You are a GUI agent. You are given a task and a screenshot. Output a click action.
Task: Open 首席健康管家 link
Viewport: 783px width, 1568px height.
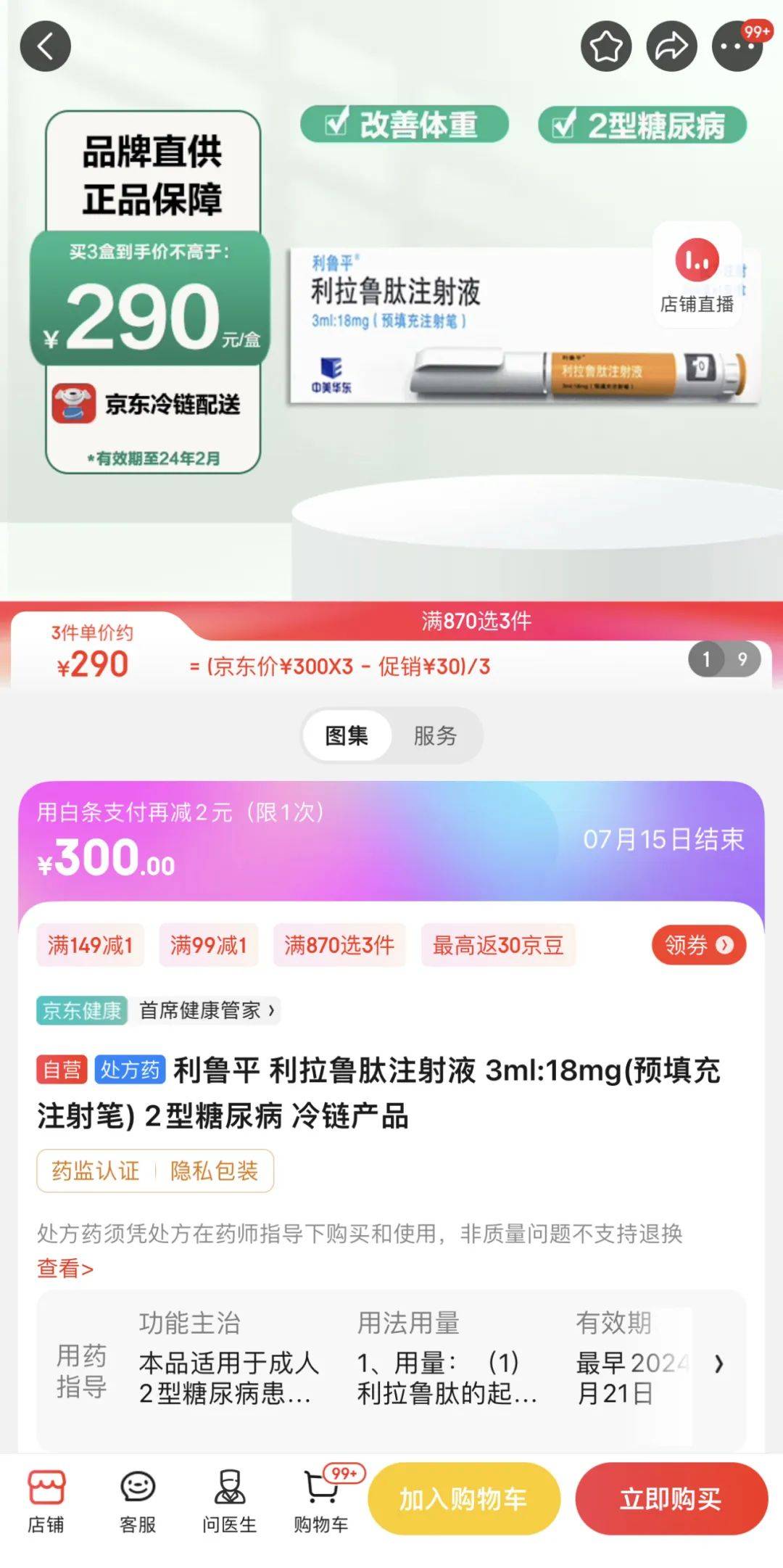pos(207,1010)
